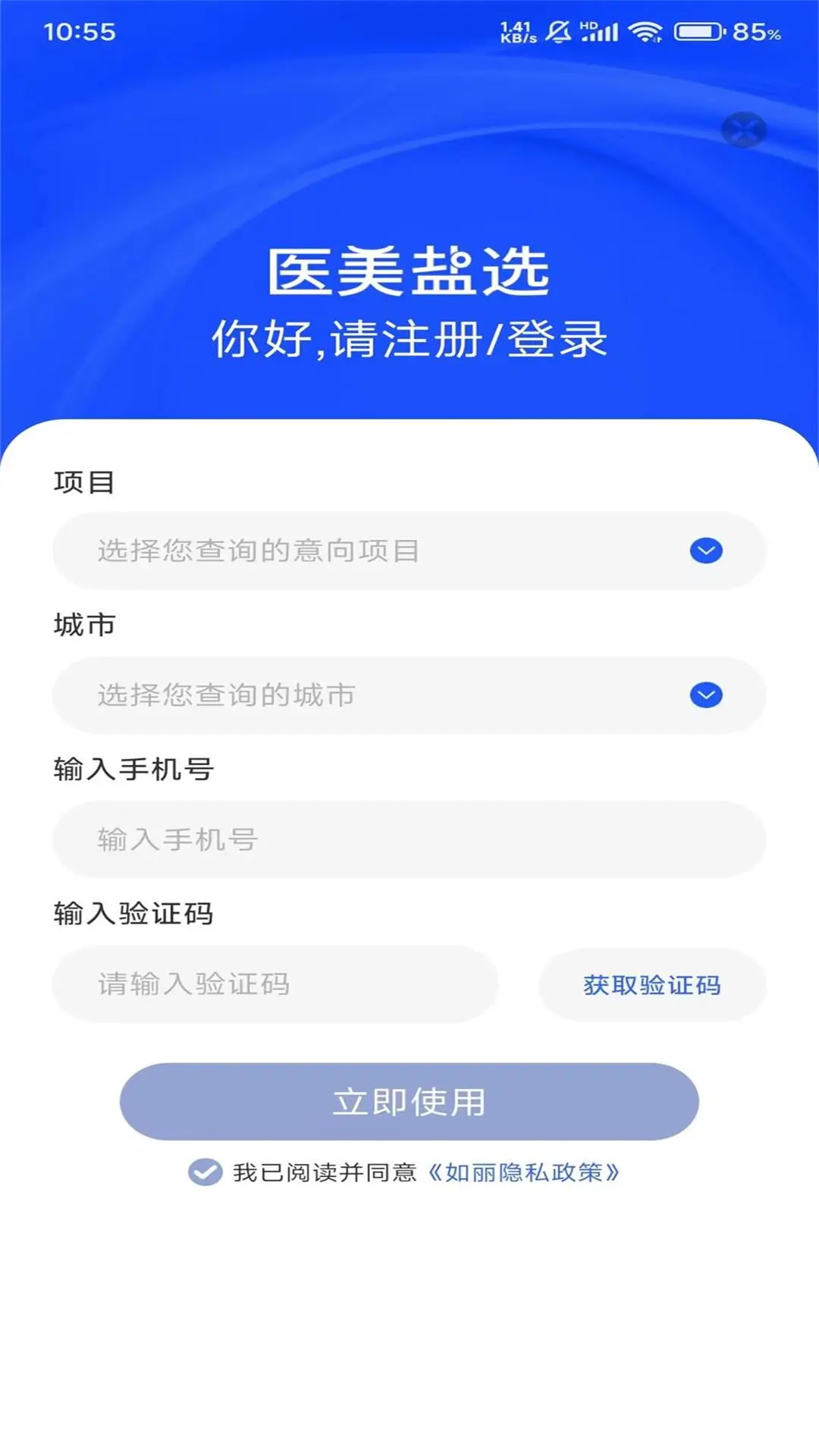Expand the city selection dropdown
This screenshot has width=819, height=1456.
pos(409,695)
